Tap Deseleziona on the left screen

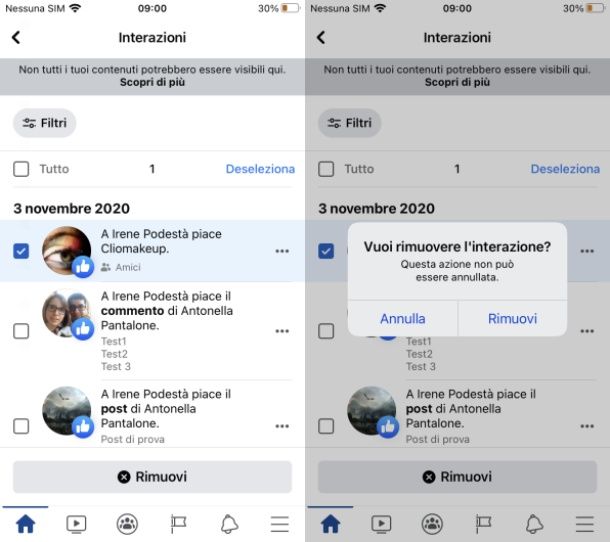pyautogui.click(x=260, y=169)
